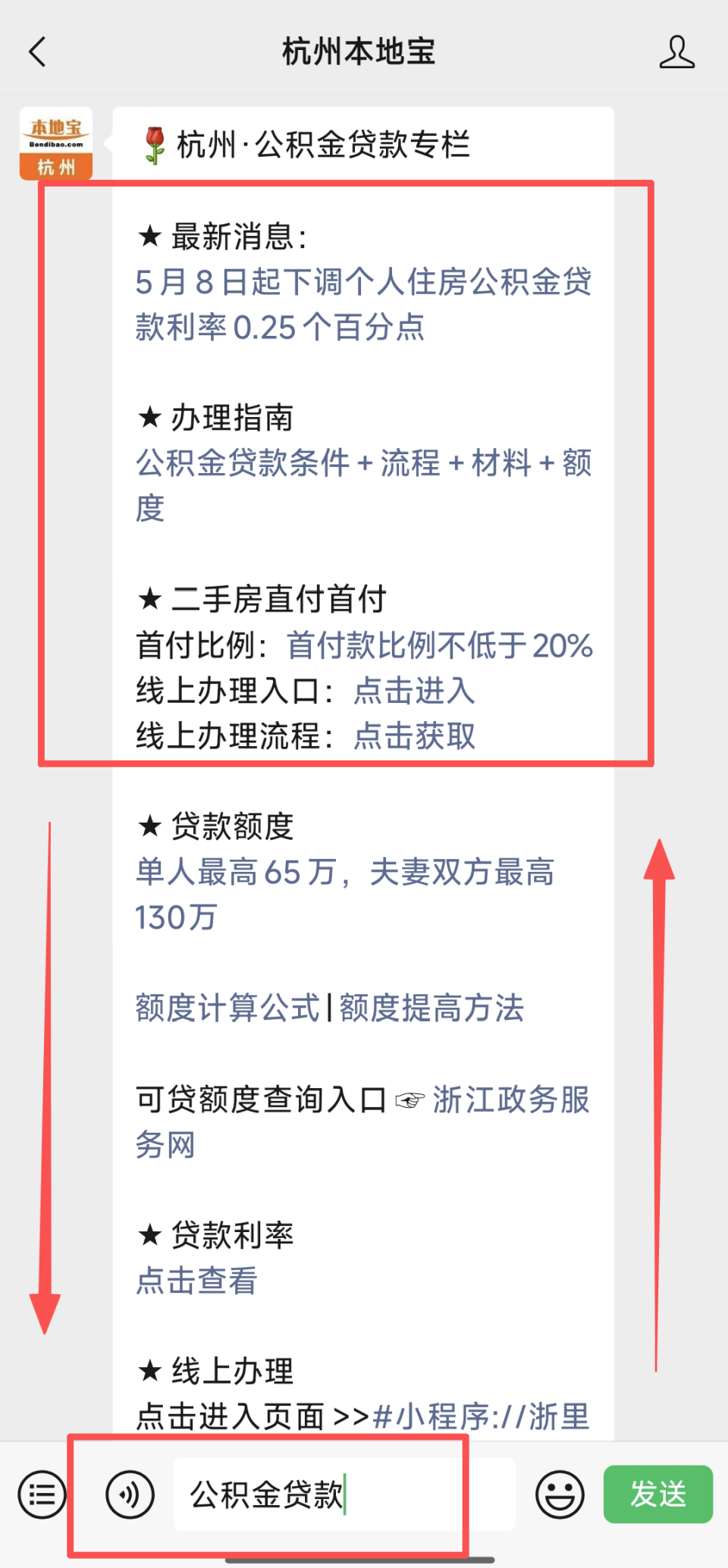This screenshot has width=728, height=1568.
Task: Open the emoji picker
Action: coord(560,1494)
